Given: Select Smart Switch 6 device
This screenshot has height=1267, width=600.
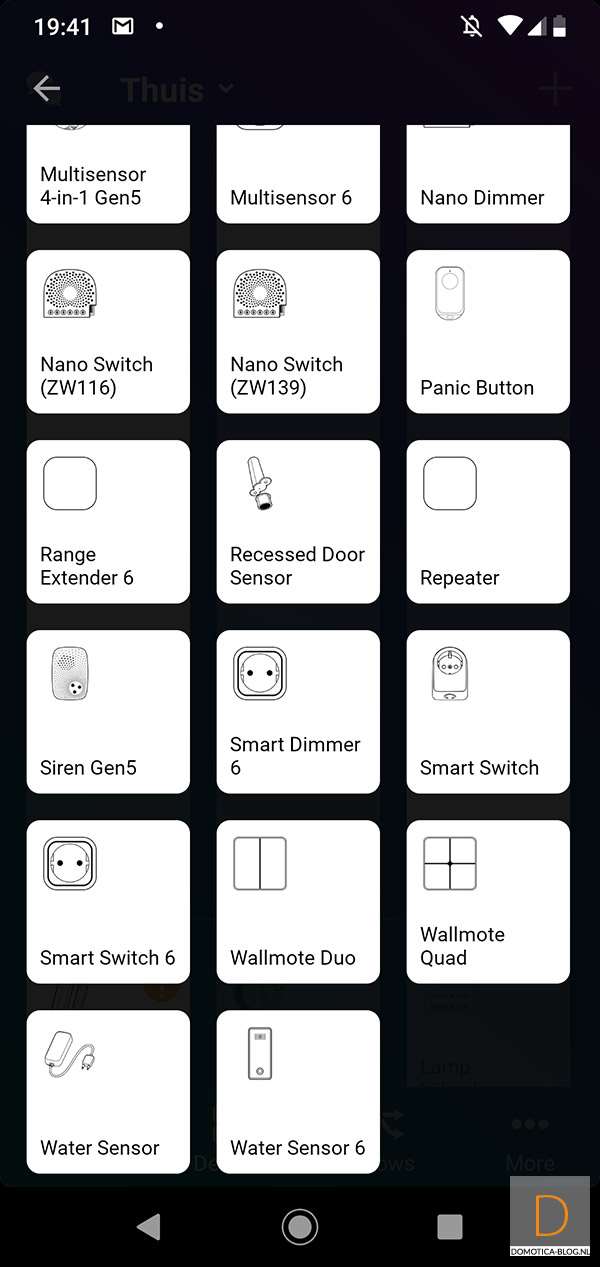Looking at the screenshot, I should click(x=108, y=901).
